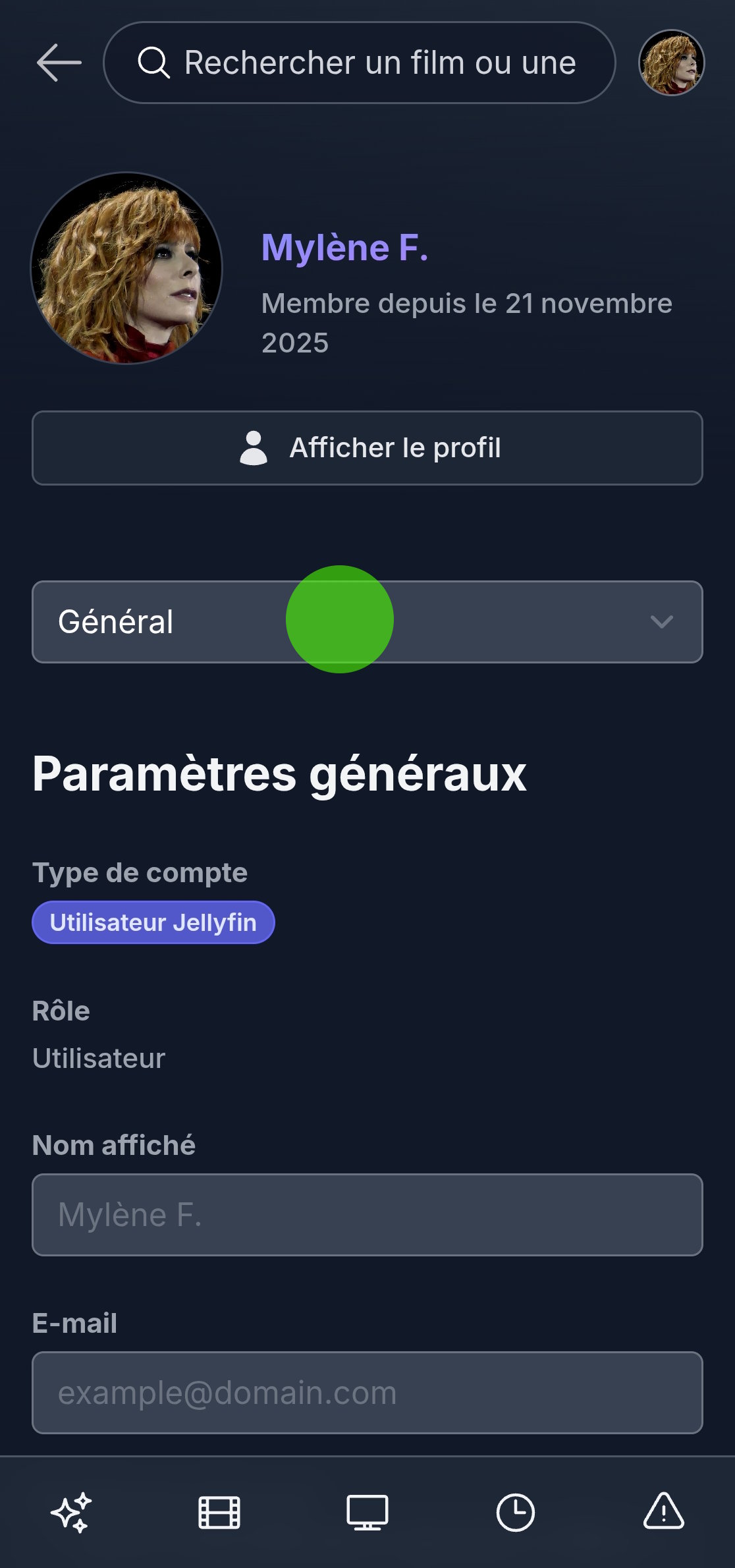735x1568 pixels.
Task: Expand the Général settings dropdown
Action: (367, 622)
